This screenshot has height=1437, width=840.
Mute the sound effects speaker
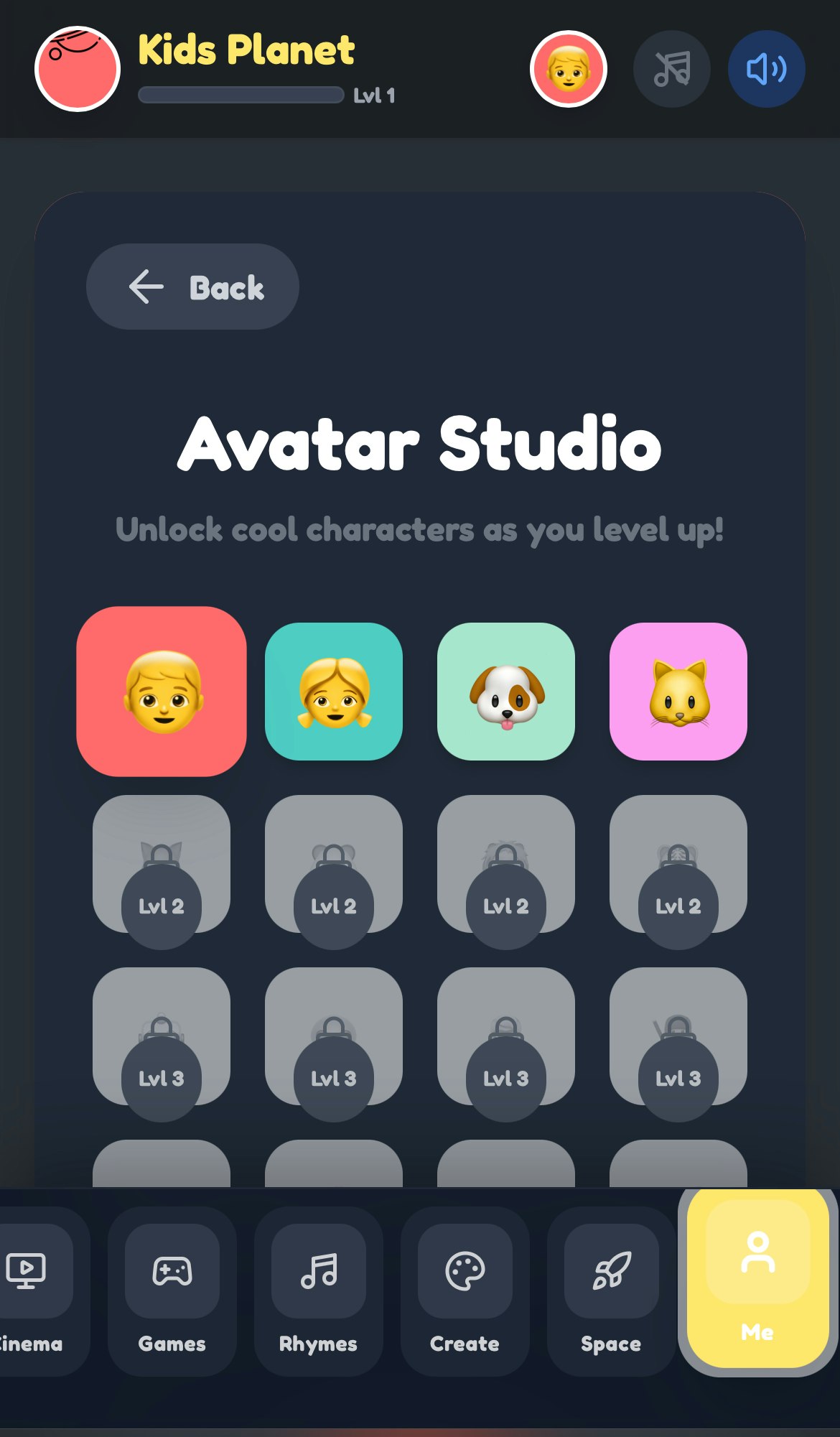(766, 69)
